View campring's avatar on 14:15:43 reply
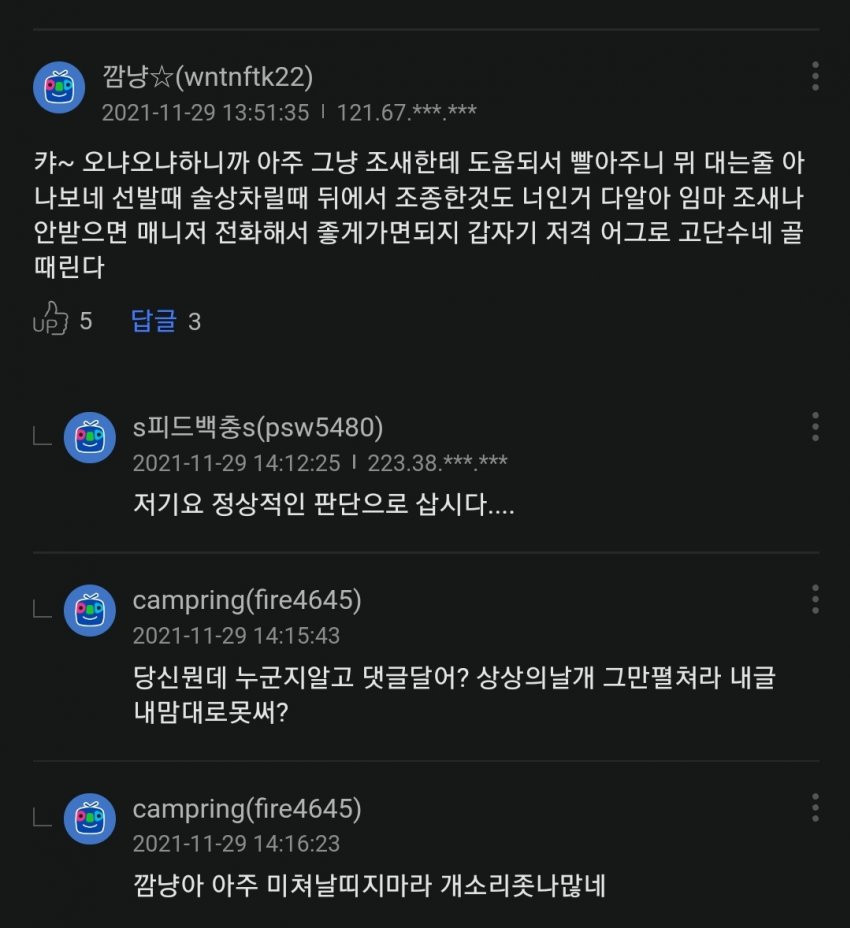 90,610
